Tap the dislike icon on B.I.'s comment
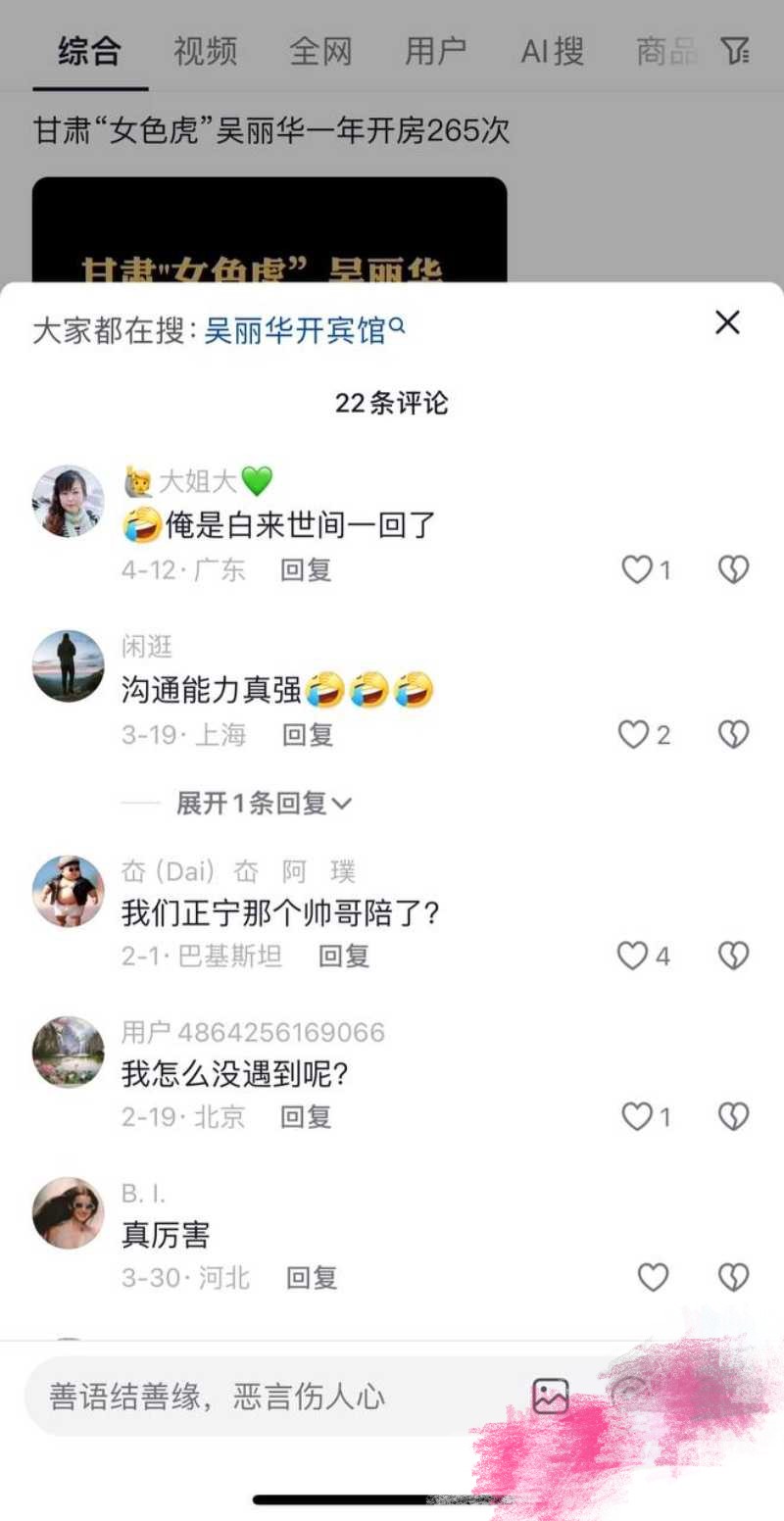784x1521 pixels. click(x=733, y=1277)
